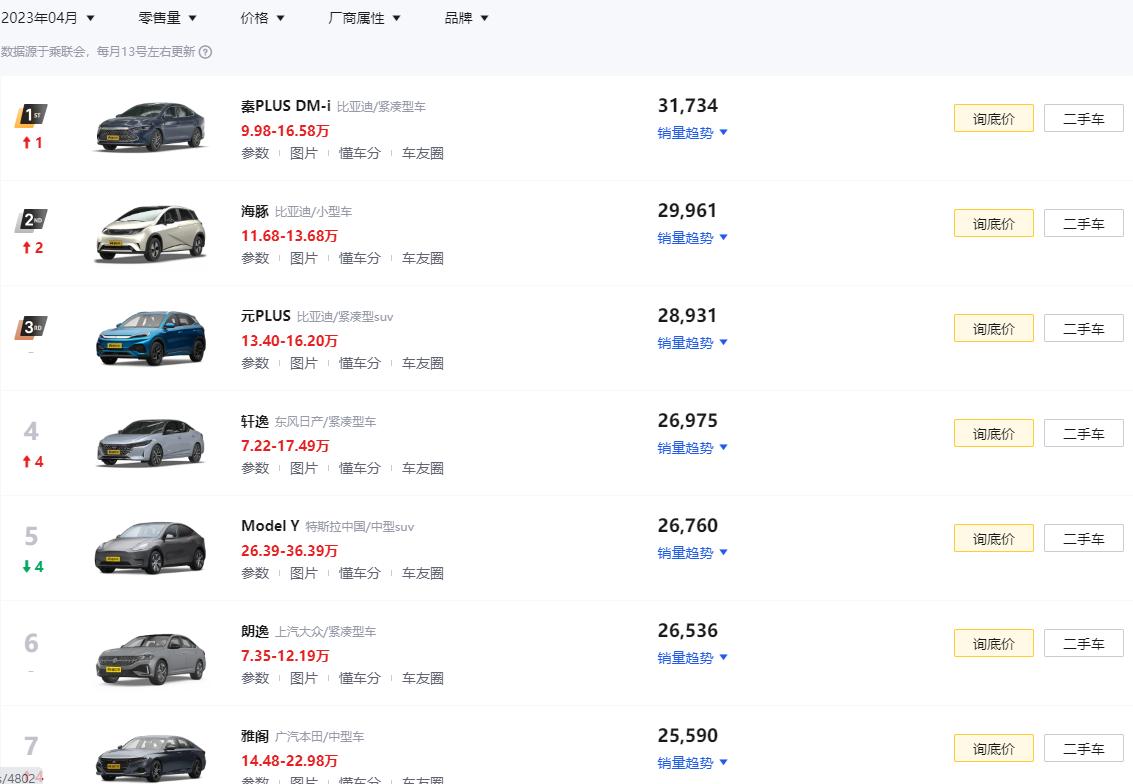The width and height of the screenshot is (1133, 784).
Task: Show 销量趋势 for 朗逸
Action: pos(692,657)
